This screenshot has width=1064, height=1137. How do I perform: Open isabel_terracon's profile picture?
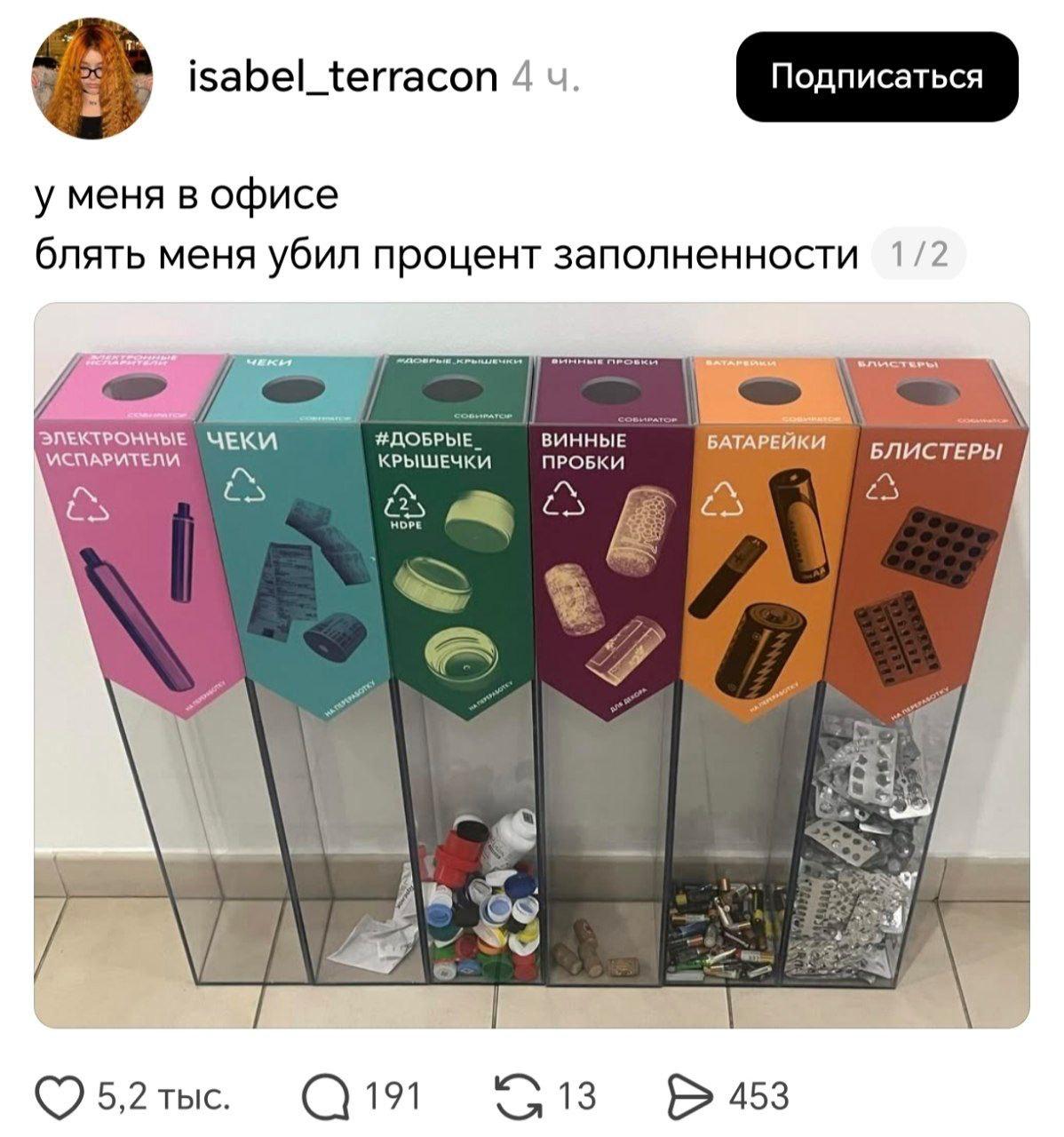(x=92, y=78)
